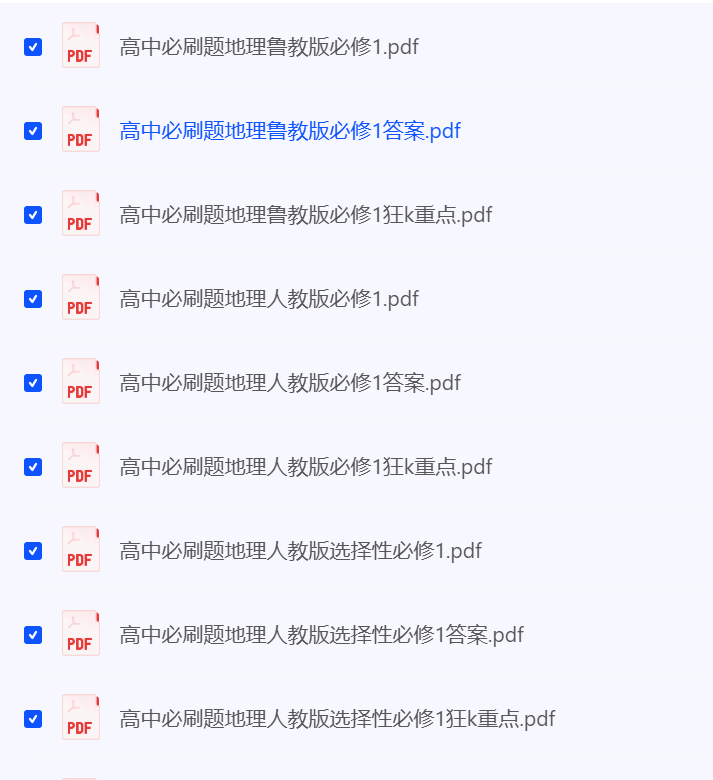Uncheck the checkbox for 高中必刷题地理鲁教版必修1.pdf
This screenshot has height=780, width=713.
[x=33, y=47]
